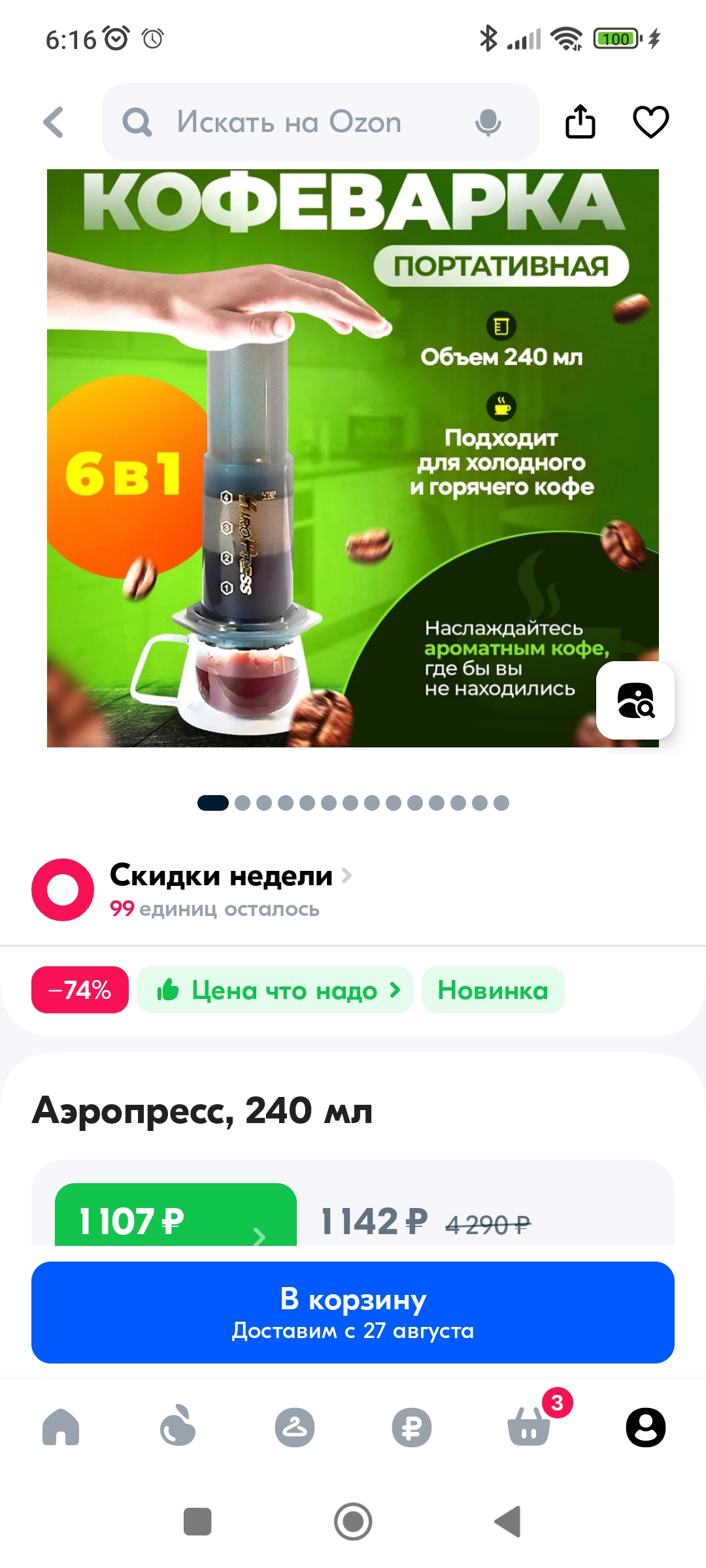Tap the system home button
The image size is (706, 1568).
coord(353,1522)
